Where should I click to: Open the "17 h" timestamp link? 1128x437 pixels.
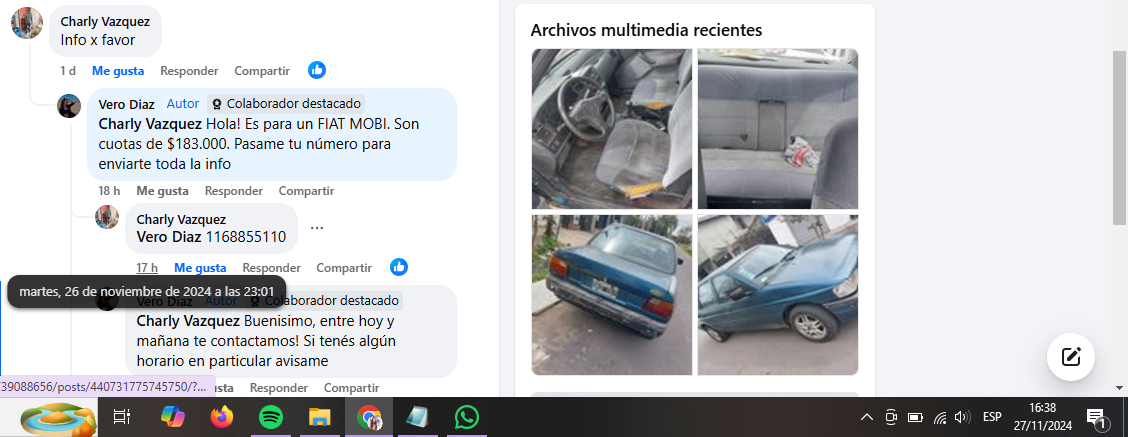[147, 268]
